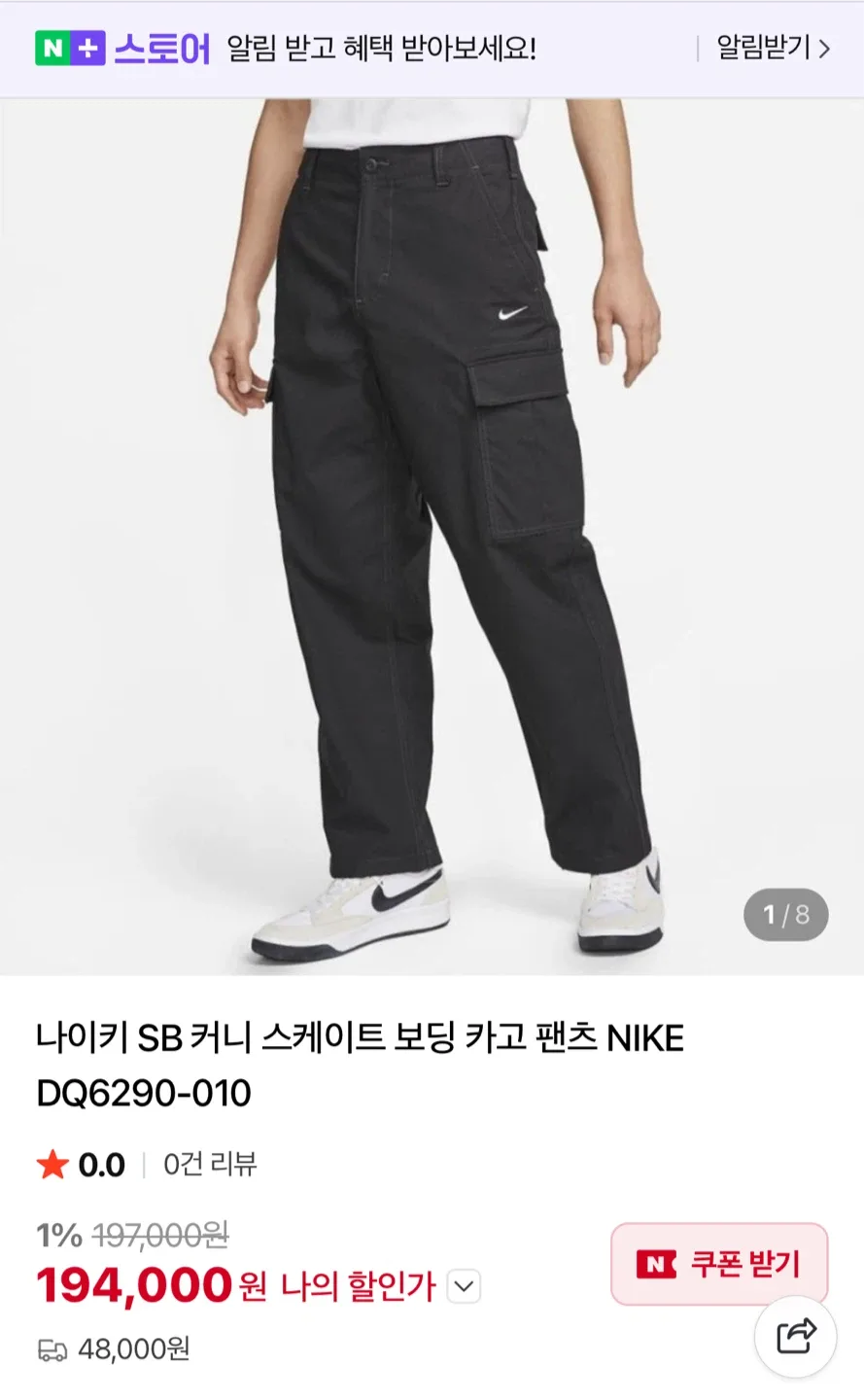Tap 쿠폰 받기 coupon button

click(x=719, y=1264)
